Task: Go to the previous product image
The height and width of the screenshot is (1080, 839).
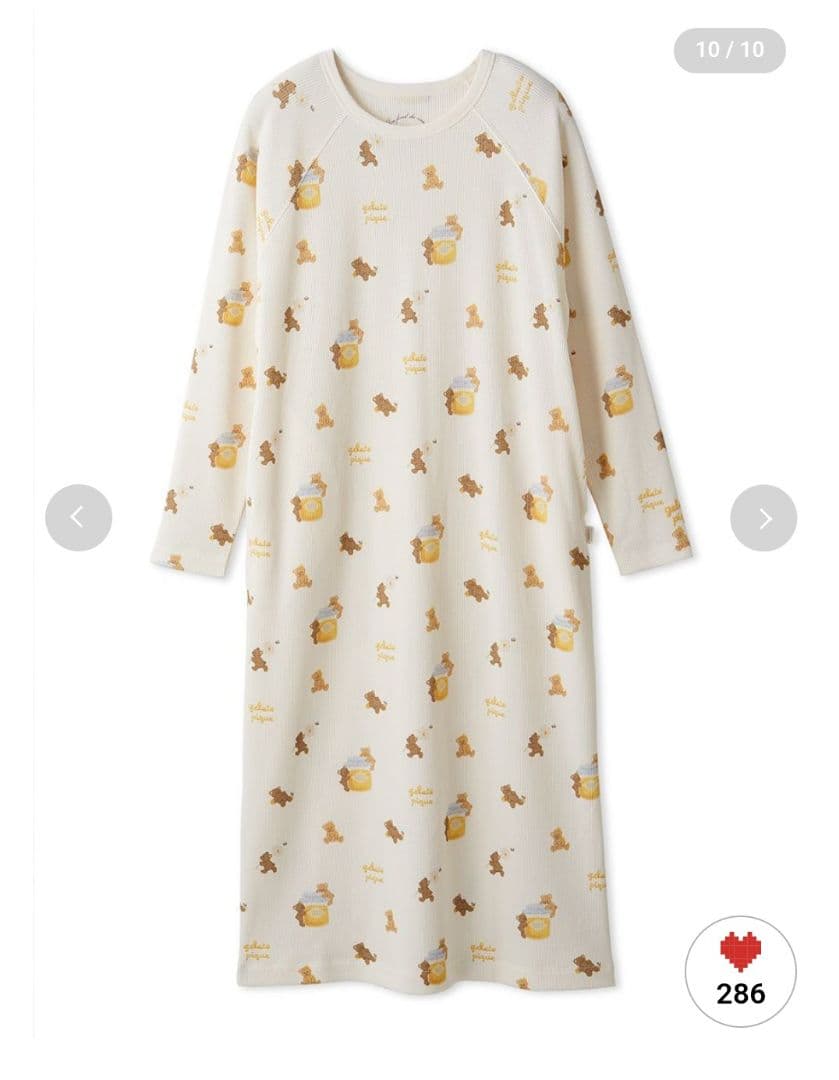Action: [79, 517]
